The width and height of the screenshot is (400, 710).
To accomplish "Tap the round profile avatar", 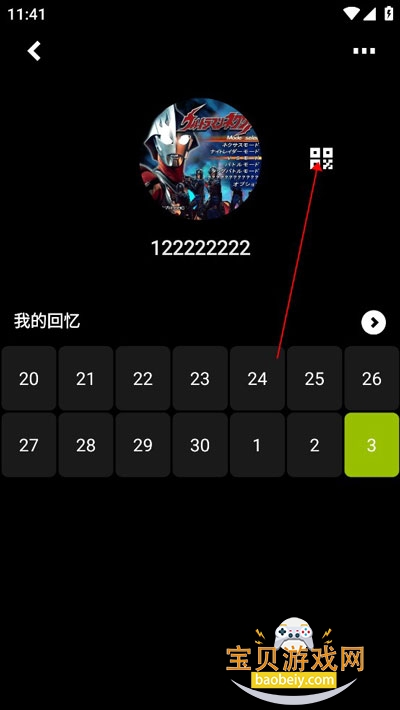I will (x=200, y=159).
